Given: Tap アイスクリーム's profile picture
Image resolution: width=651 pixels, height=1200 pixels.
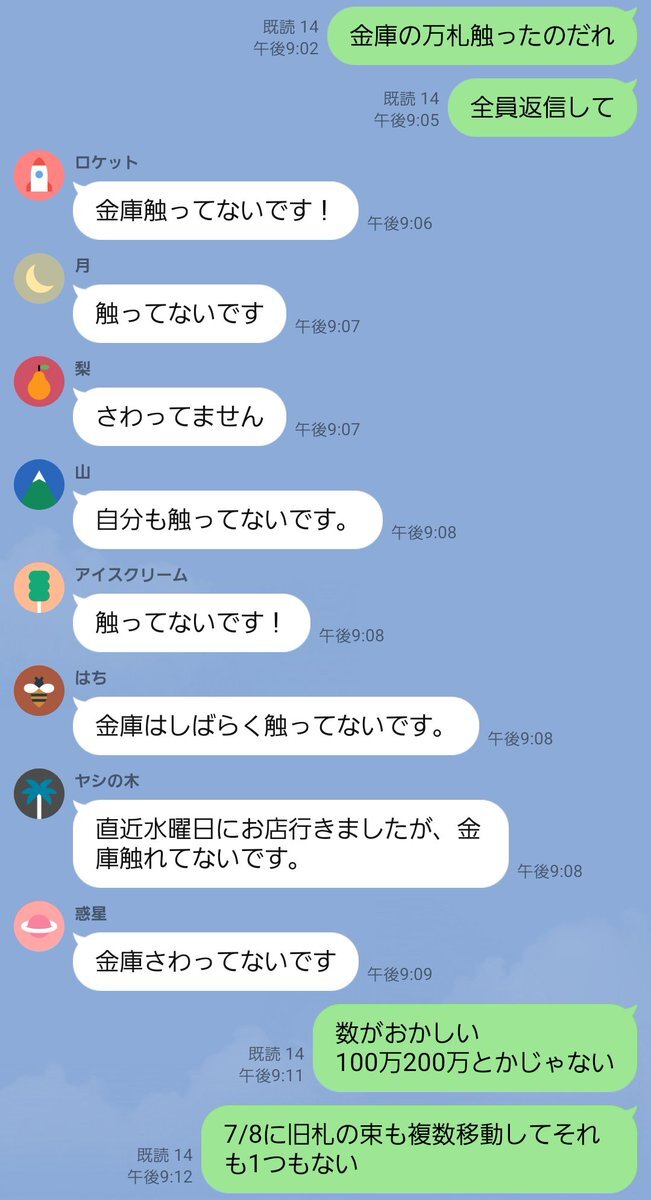Looking at the screenshot, I should pos(39,587).
